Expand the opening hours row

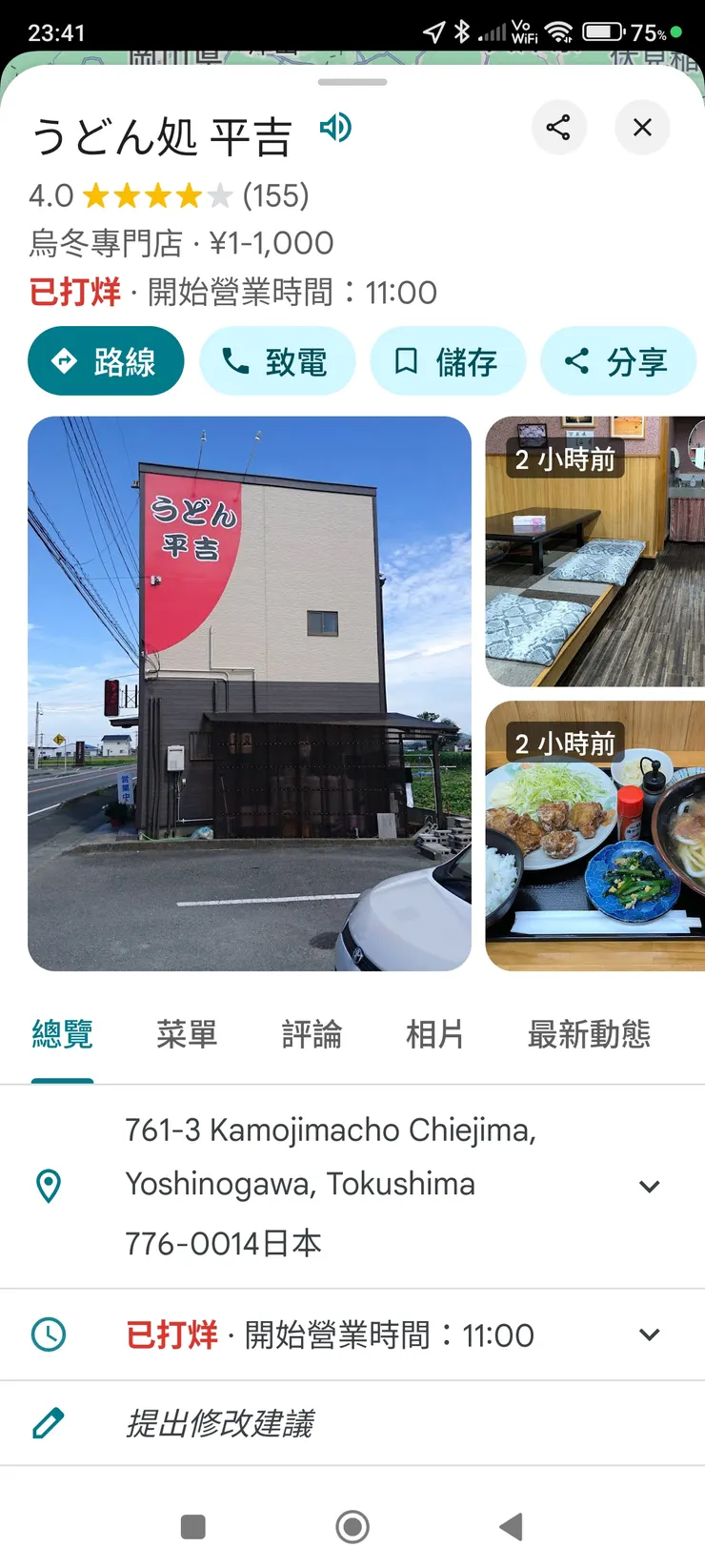coord(649,1334)
